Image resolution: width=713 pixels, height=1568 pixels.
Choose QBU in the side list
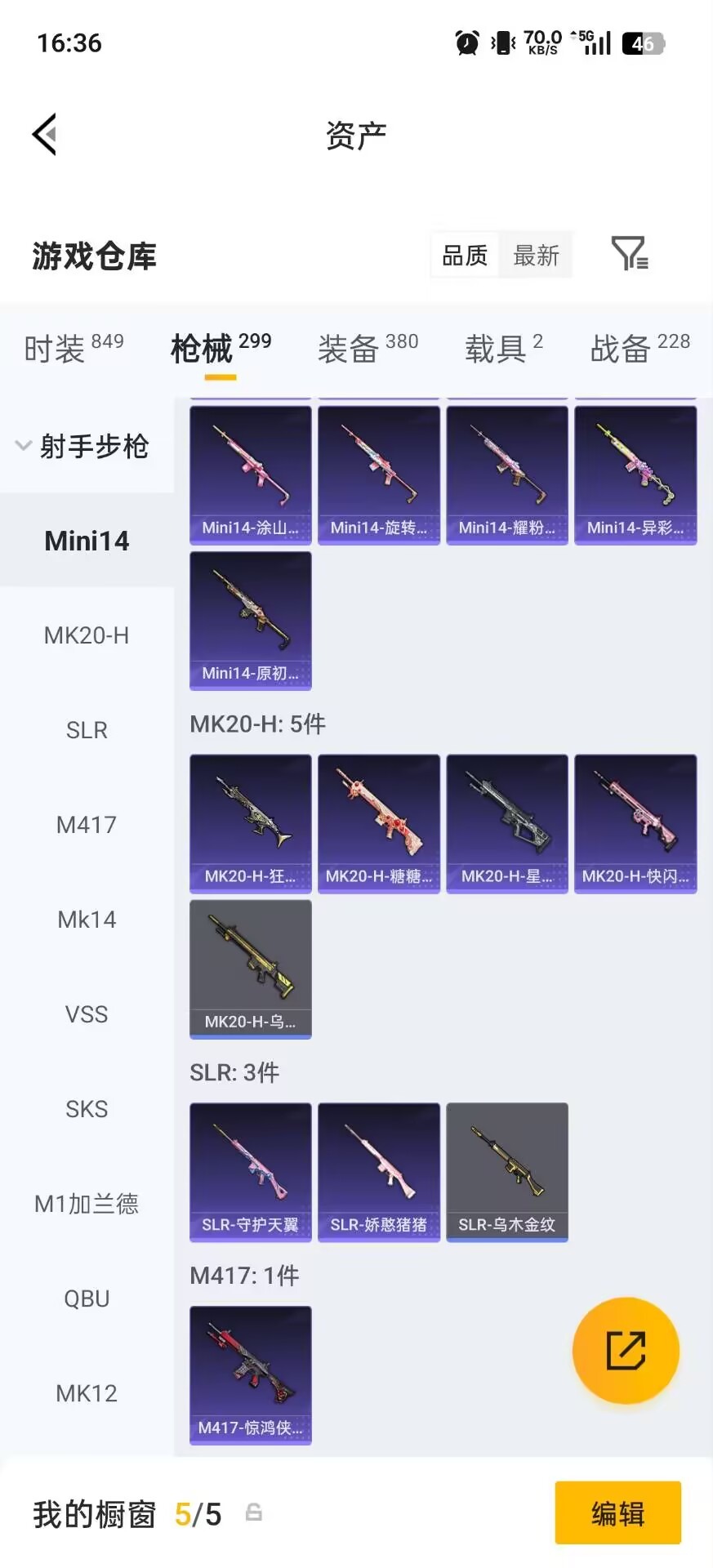(87, 1298)
